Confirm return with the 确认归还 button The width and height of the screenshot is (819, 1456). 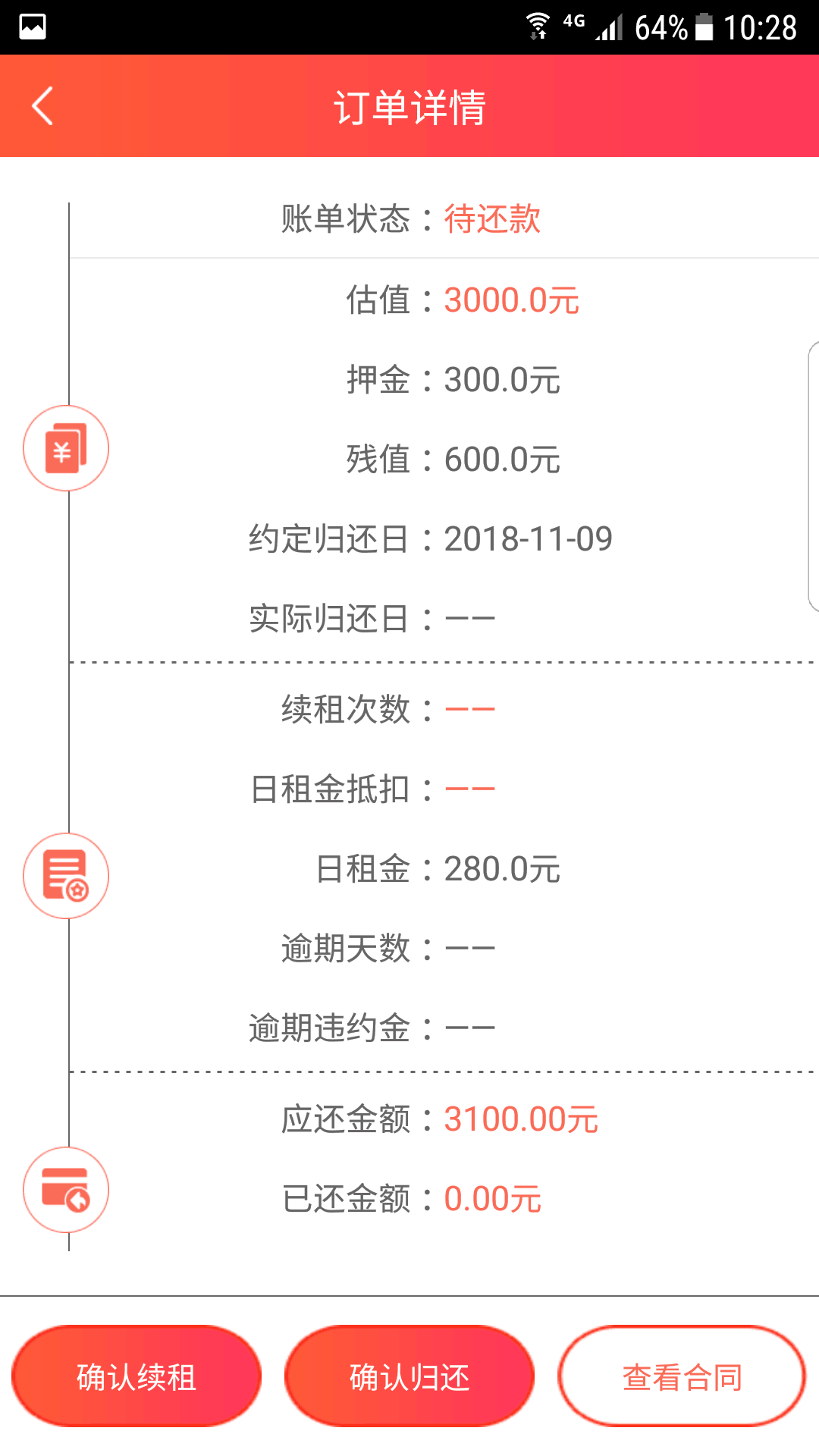(x=409, y=1376)
